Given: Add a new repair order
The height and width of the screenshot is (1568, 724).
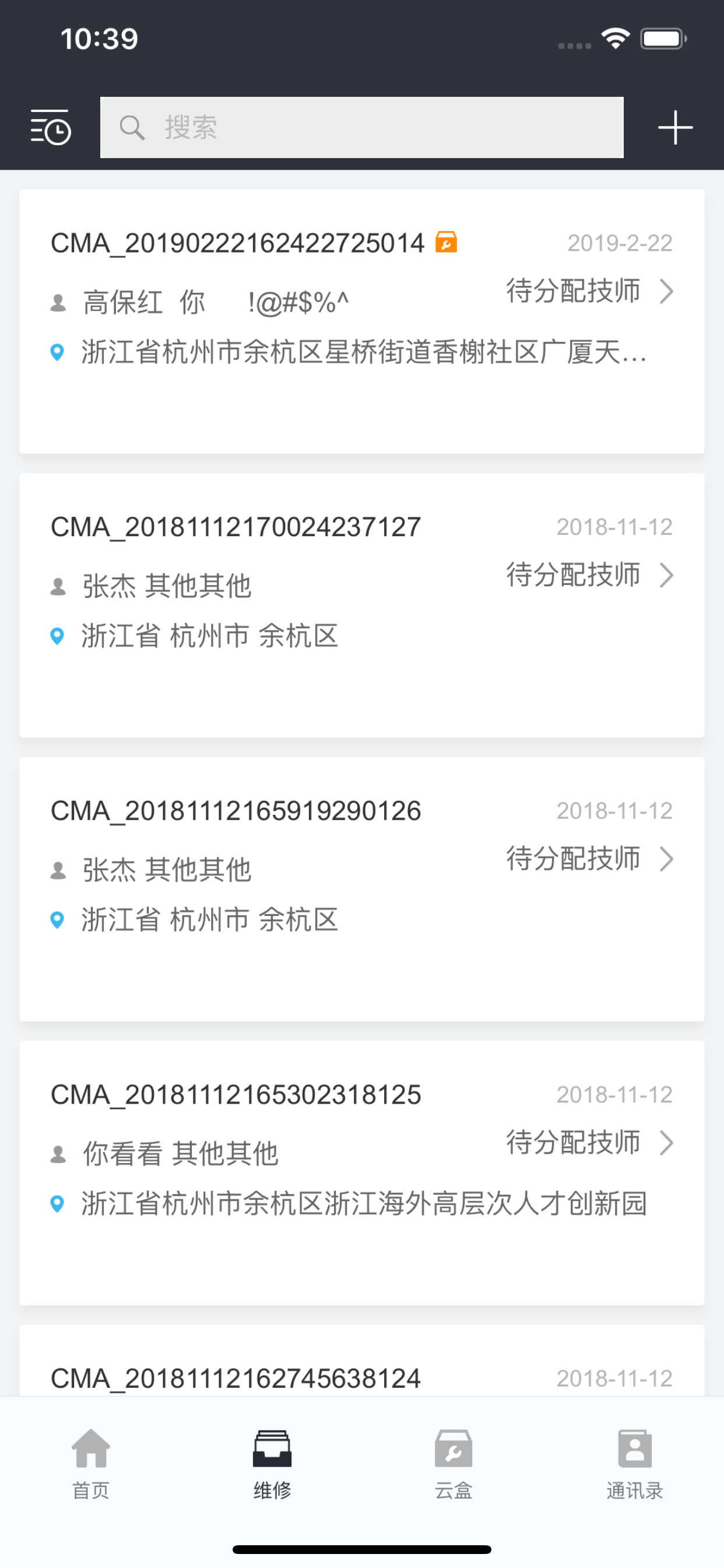Looking at the screenshot, I should (x=674, y=127).
